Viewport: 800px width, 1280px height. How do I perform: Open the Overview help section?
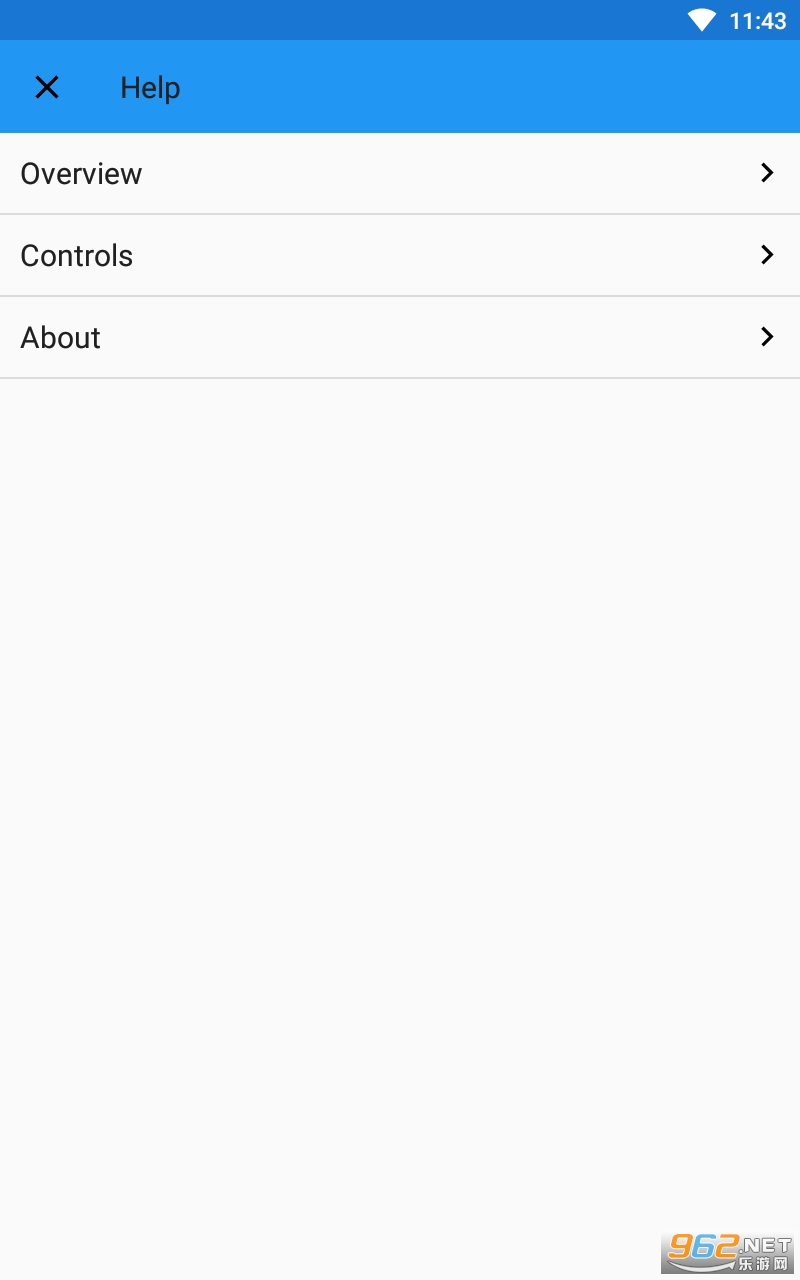tap(400, 174)
